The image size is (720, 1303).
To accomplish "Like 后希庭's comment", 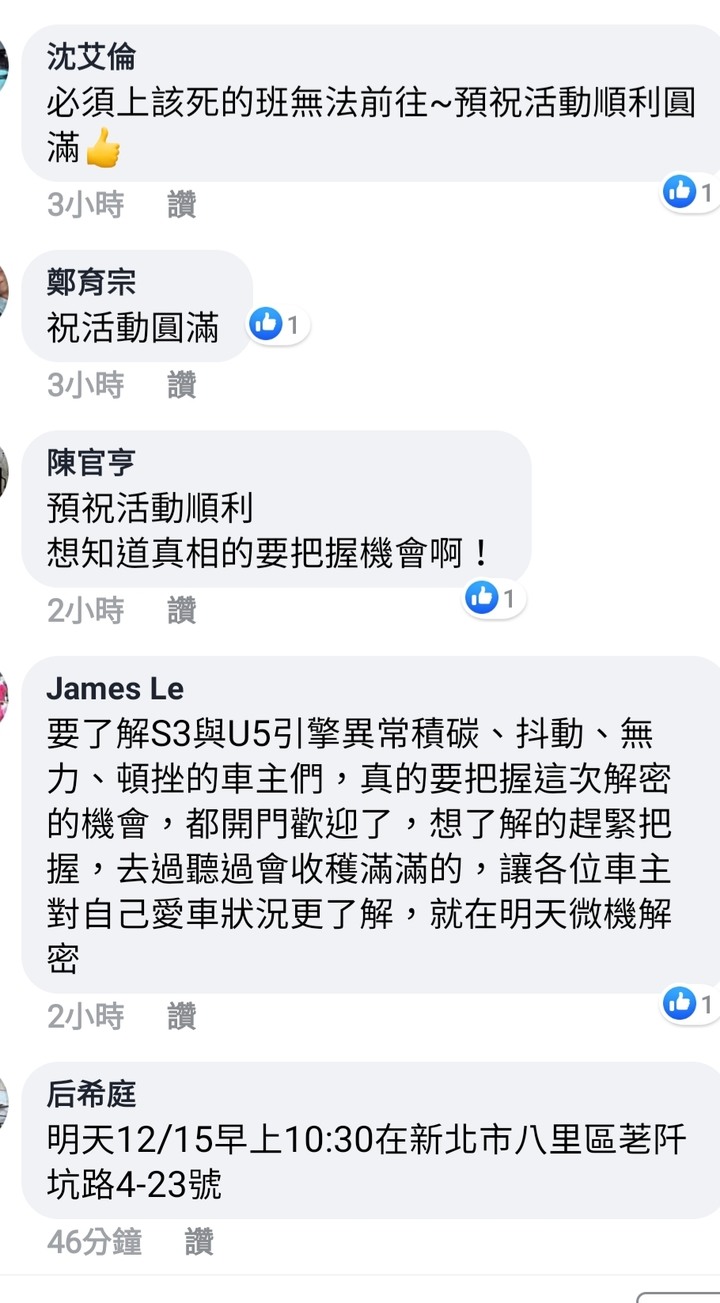I will pyautogui.click(x=199, y=1242).
